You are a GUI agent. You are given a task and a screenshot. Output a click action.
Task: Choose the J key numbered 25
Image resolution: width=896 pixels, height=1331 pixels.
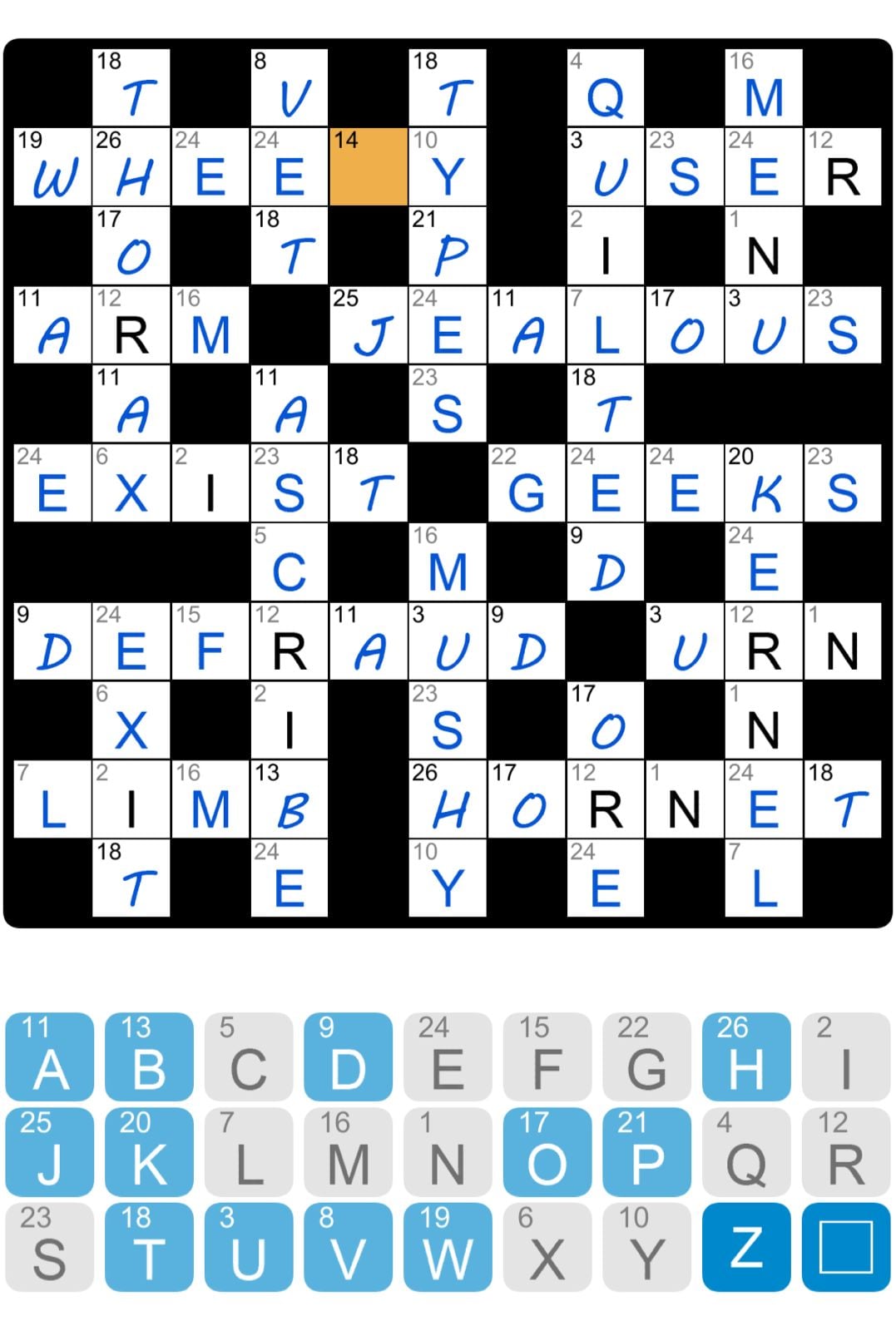pyautogui.click(x=50, y=1151)
